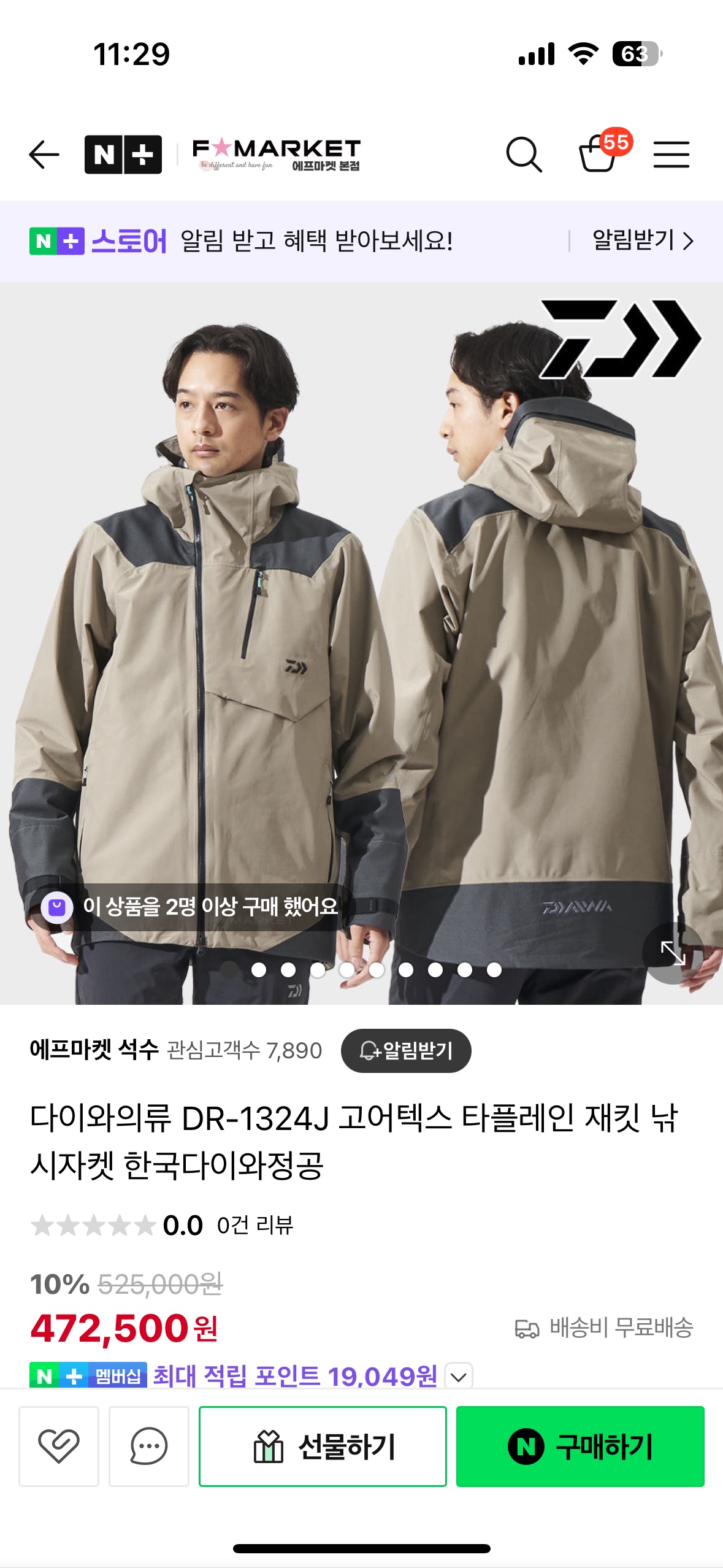This screenshot has width=723, height=1568.
Task: Open the chat inquiry icon
Action: 149,1445
